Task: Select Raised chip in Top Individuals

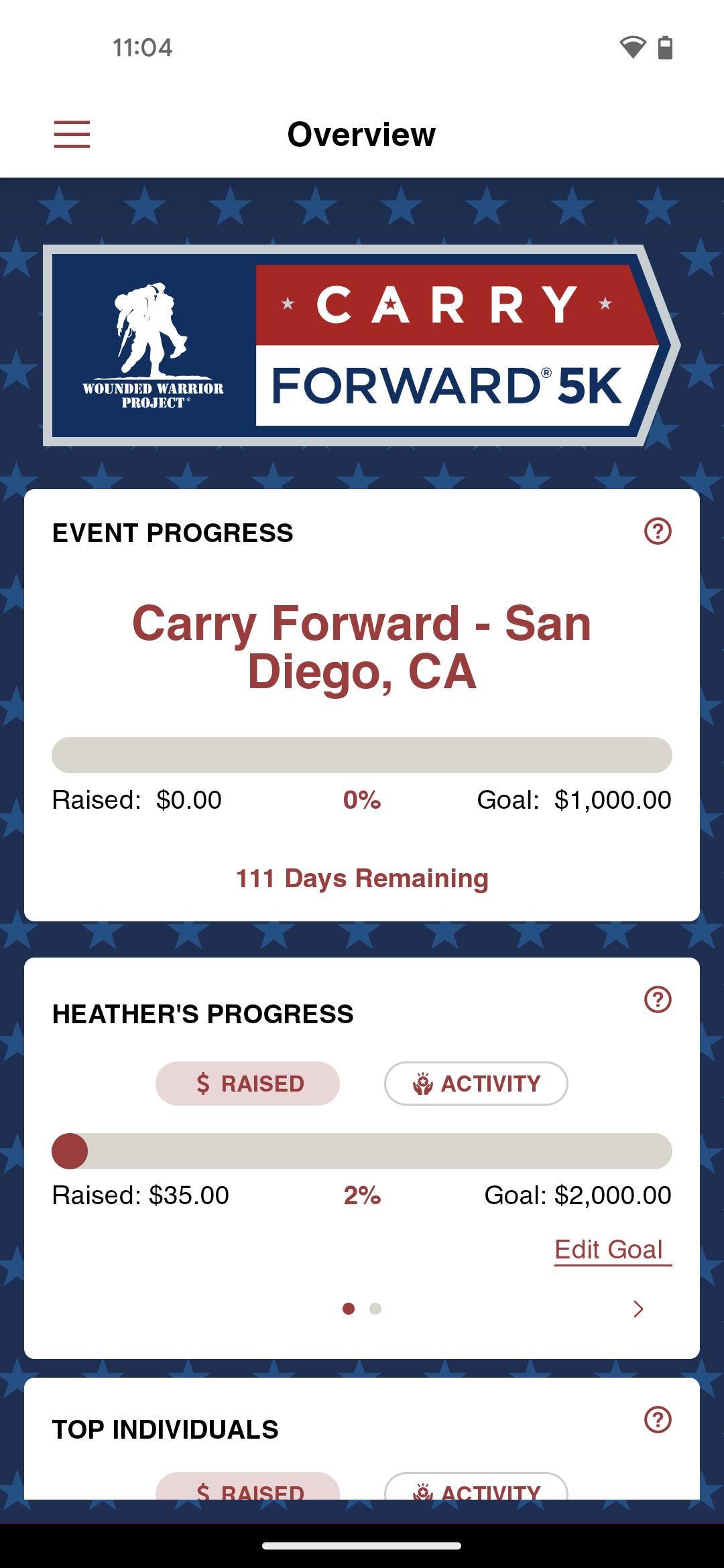Action: point(247,1487)
